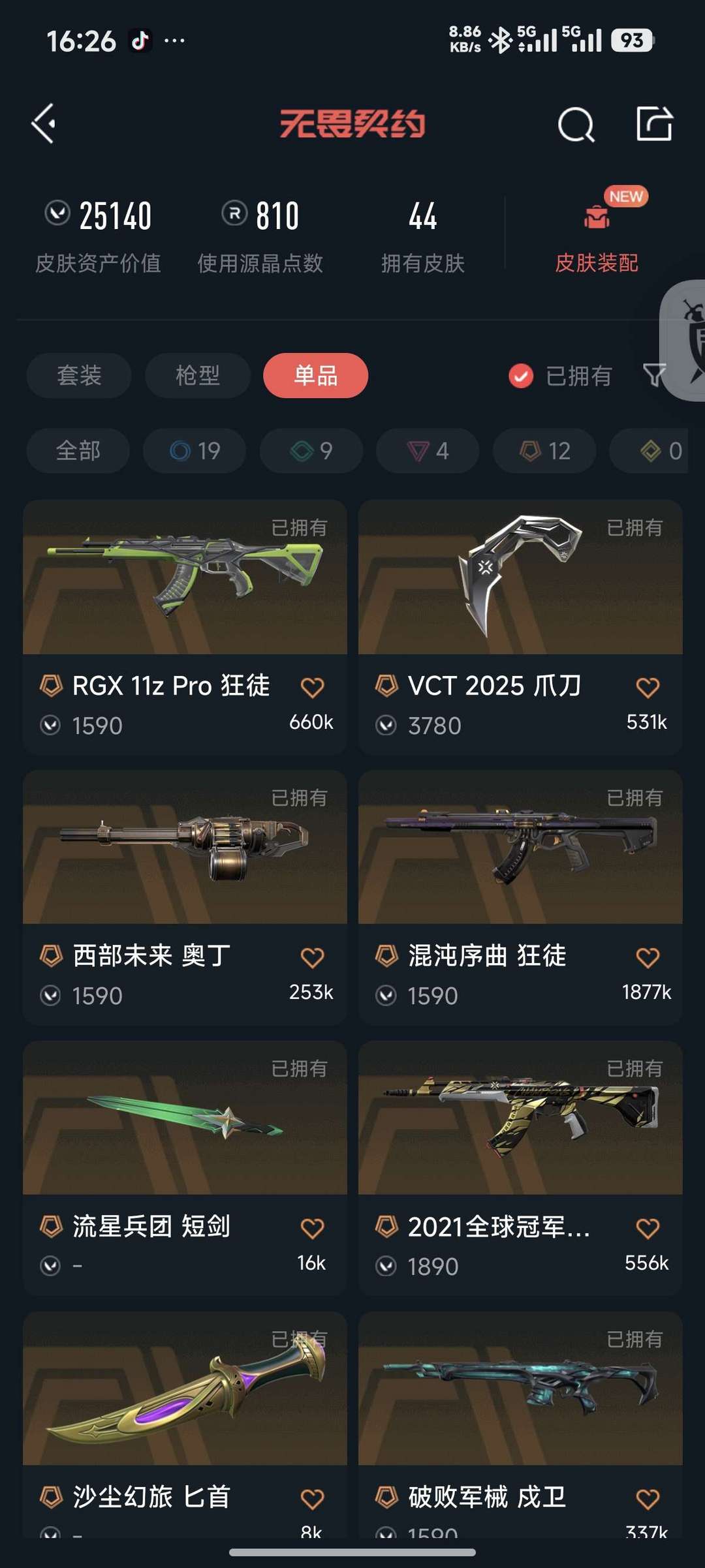Image resolution: width=705 pixels, height=1568 pixels.
Task: Open the filter funnel icon
Action: 655,376
